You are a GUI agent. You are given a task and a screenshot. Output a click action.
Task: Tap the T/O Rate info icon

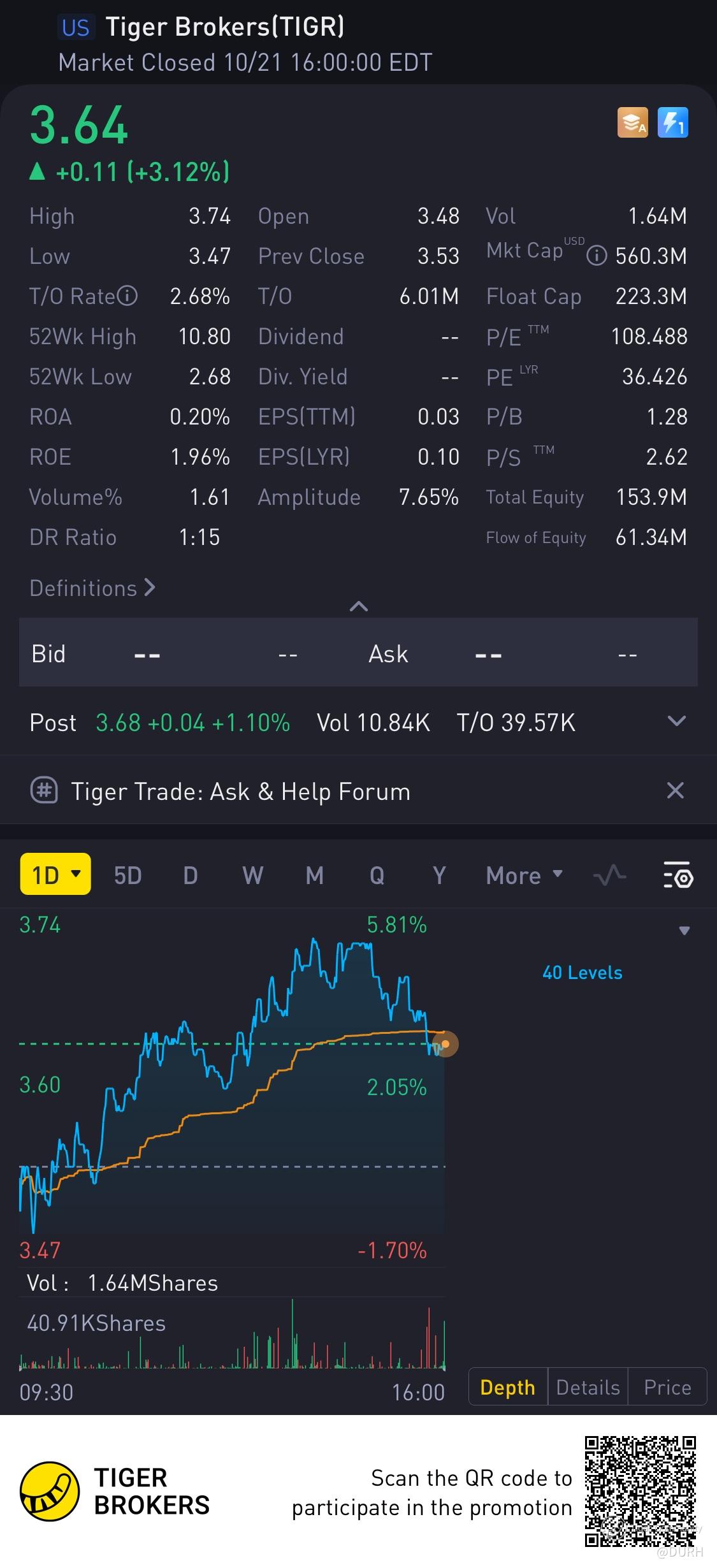pos(127,296)
